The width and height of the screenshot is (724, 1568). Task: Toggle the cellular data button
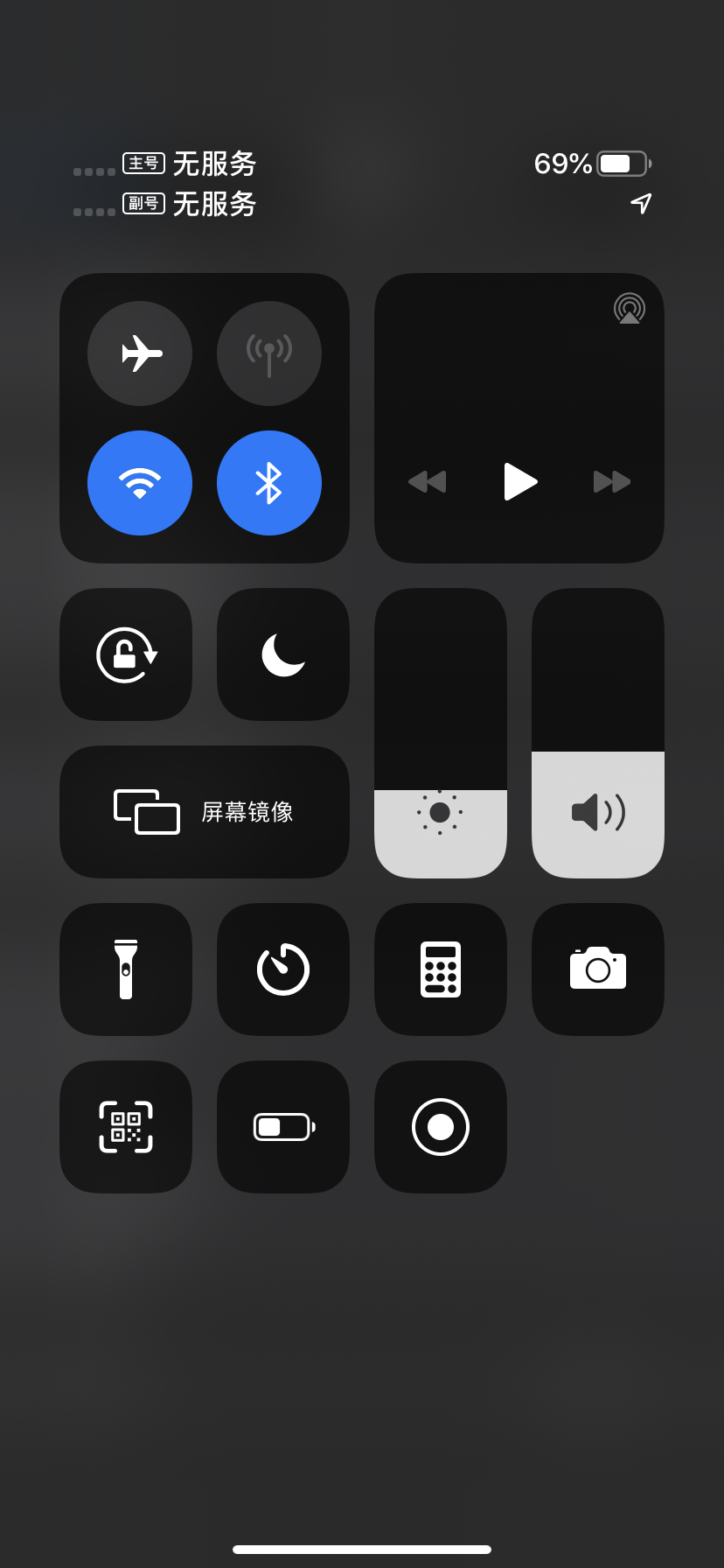[x=269, y=353]
